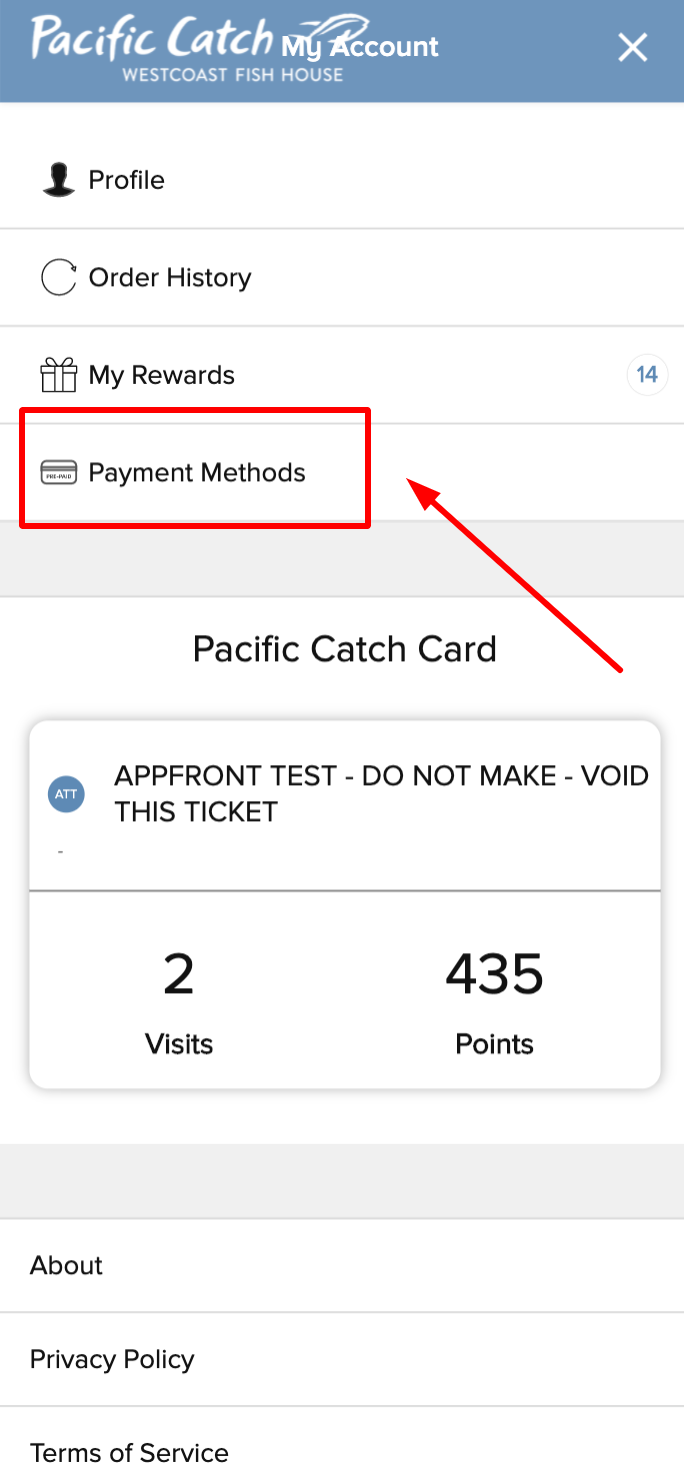This screenshot has height=1480, width=684.
Task: Open the Profile row
Action: [342, 180]
